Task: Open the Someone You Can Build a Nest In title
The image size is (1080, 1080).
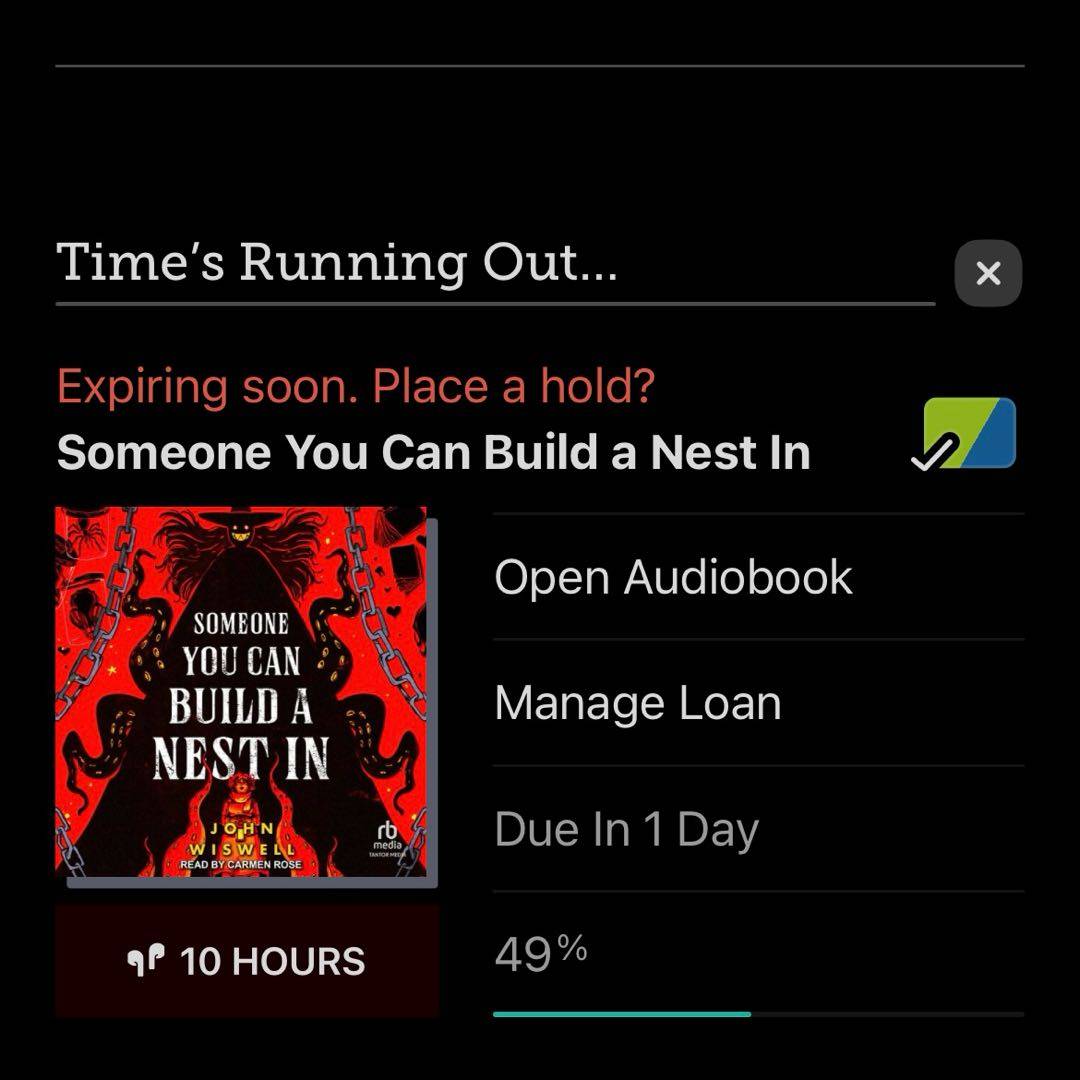Action: (x=433, y=452)
